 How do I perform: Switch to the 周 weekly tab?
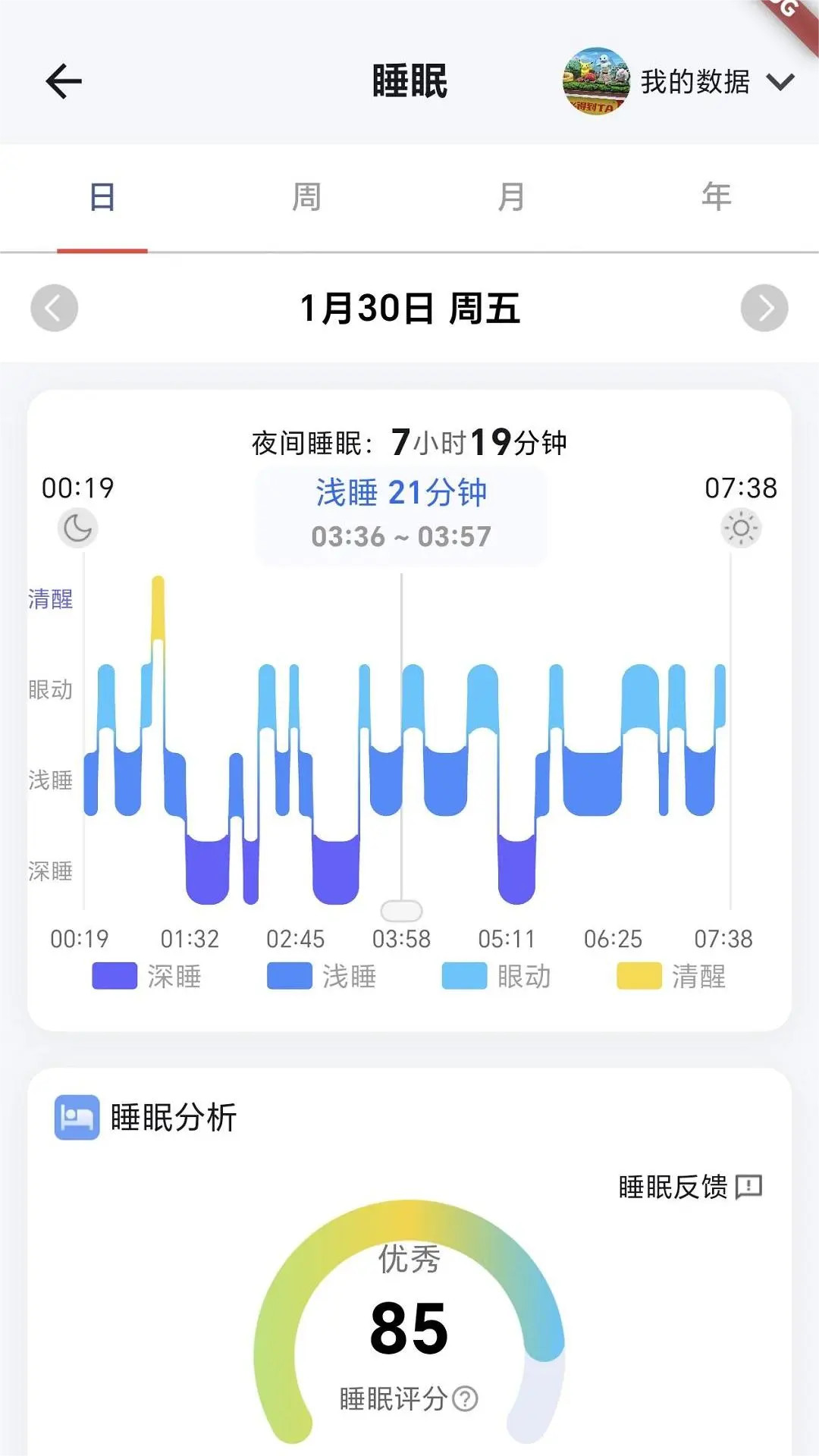pos(307,196)
